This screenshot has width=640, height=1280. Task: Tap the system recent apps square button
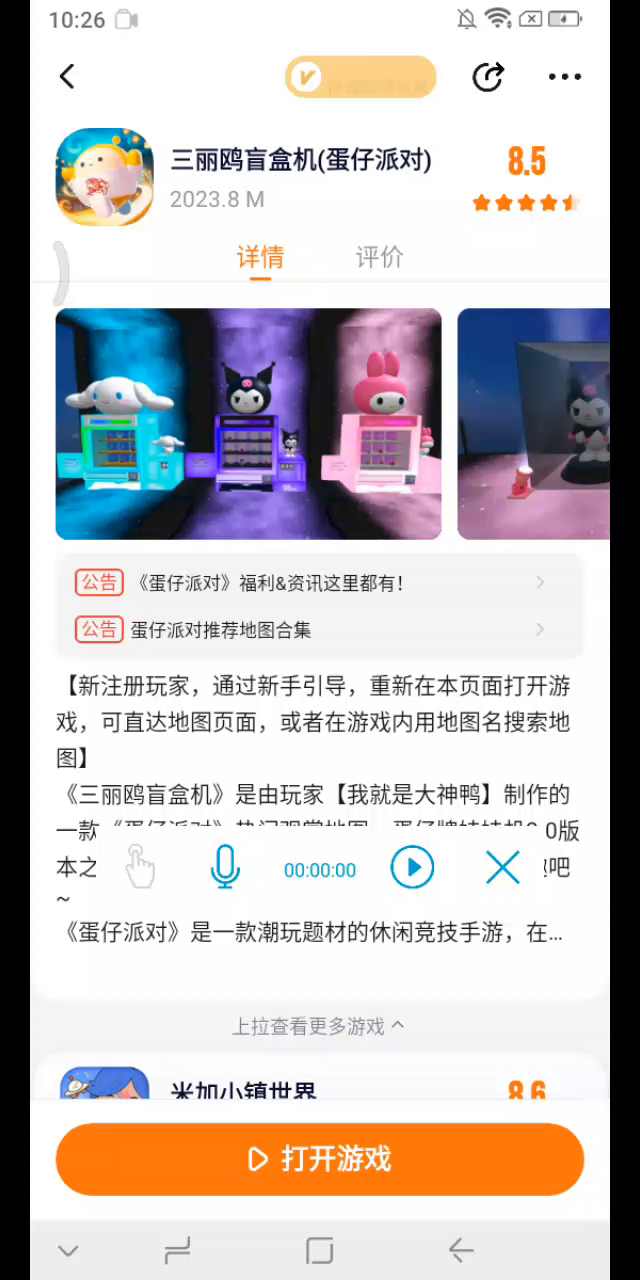click(x=319, y=1250)
